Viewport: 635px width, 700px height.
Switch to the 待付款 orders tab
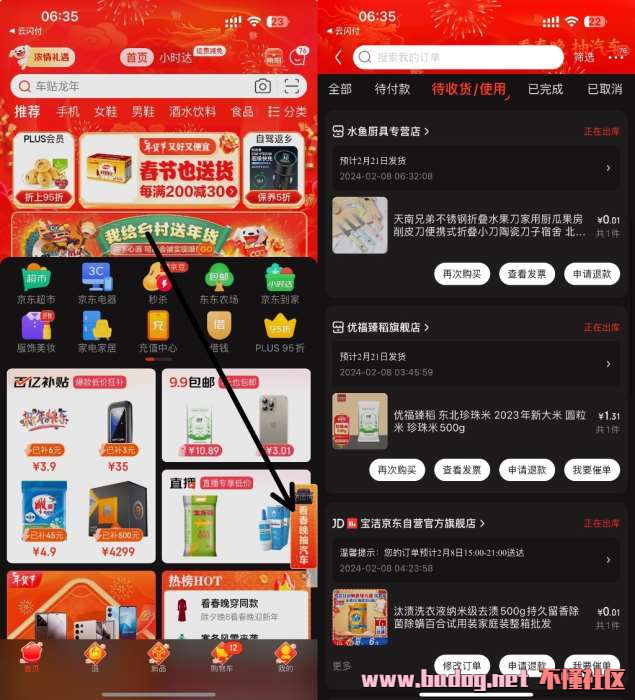pyautogui.click(x=392, y=89)
